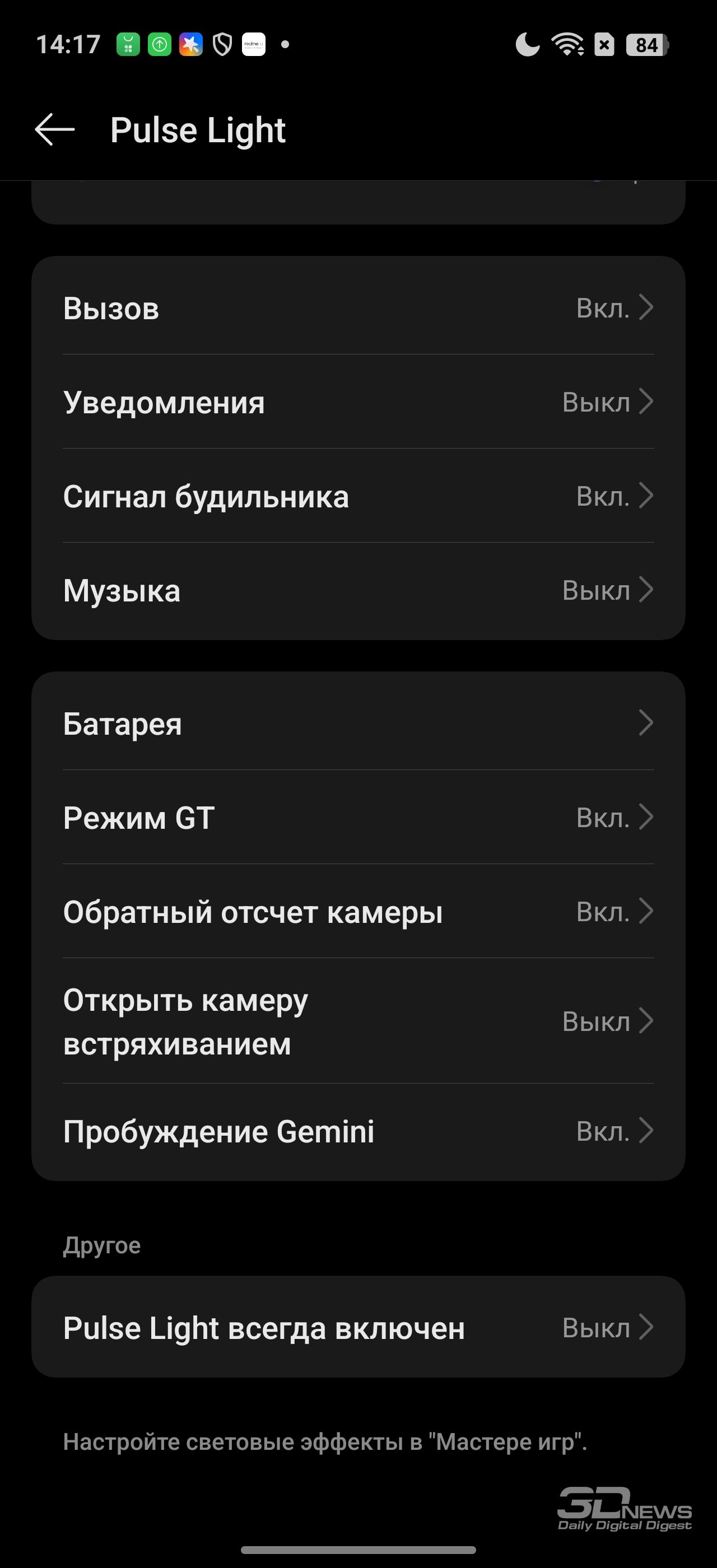
Task: Open Сигнал будильника options
Action: click(358, 496)
